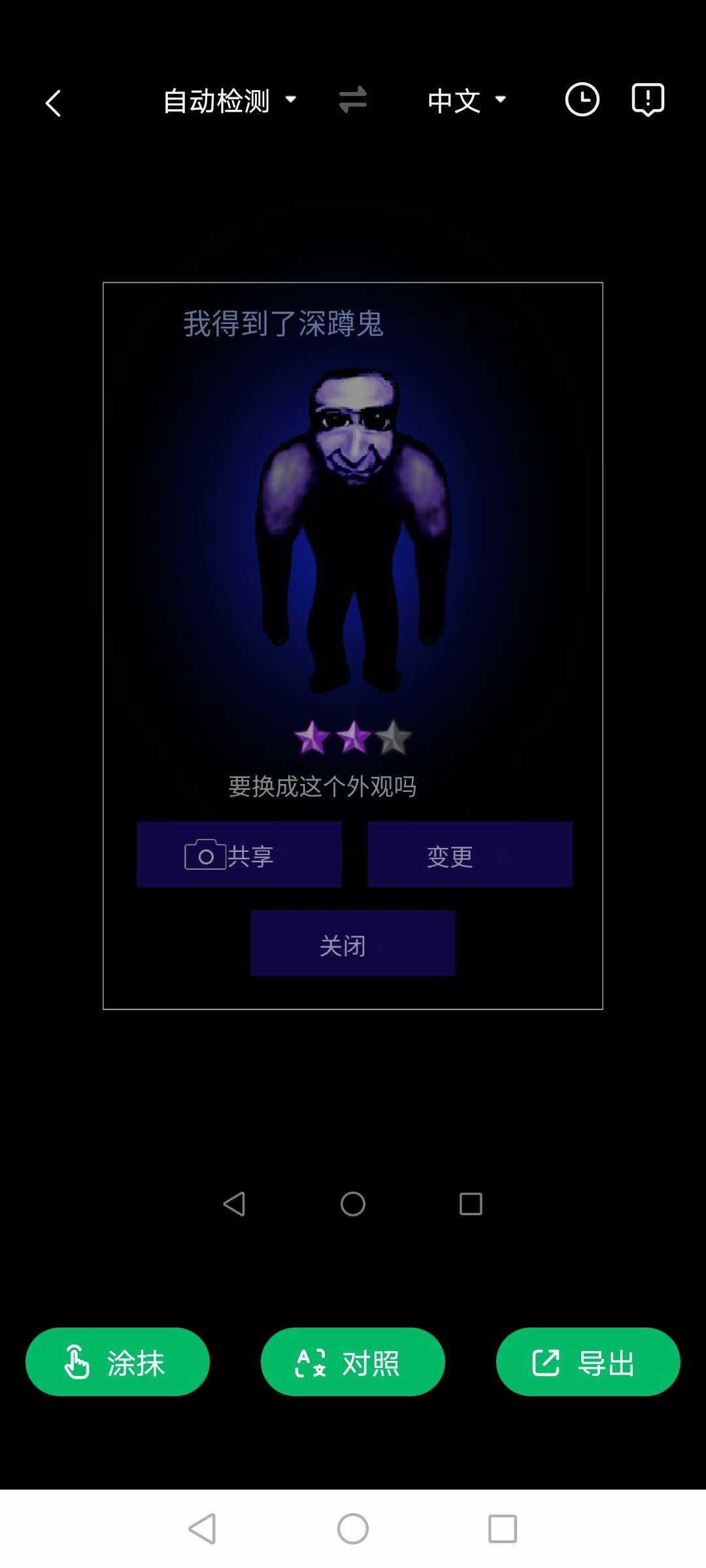The height and width of the screenshot is (1568, 706).
Task: Open translation history clock icon
Action: click(x=582, y=100)
